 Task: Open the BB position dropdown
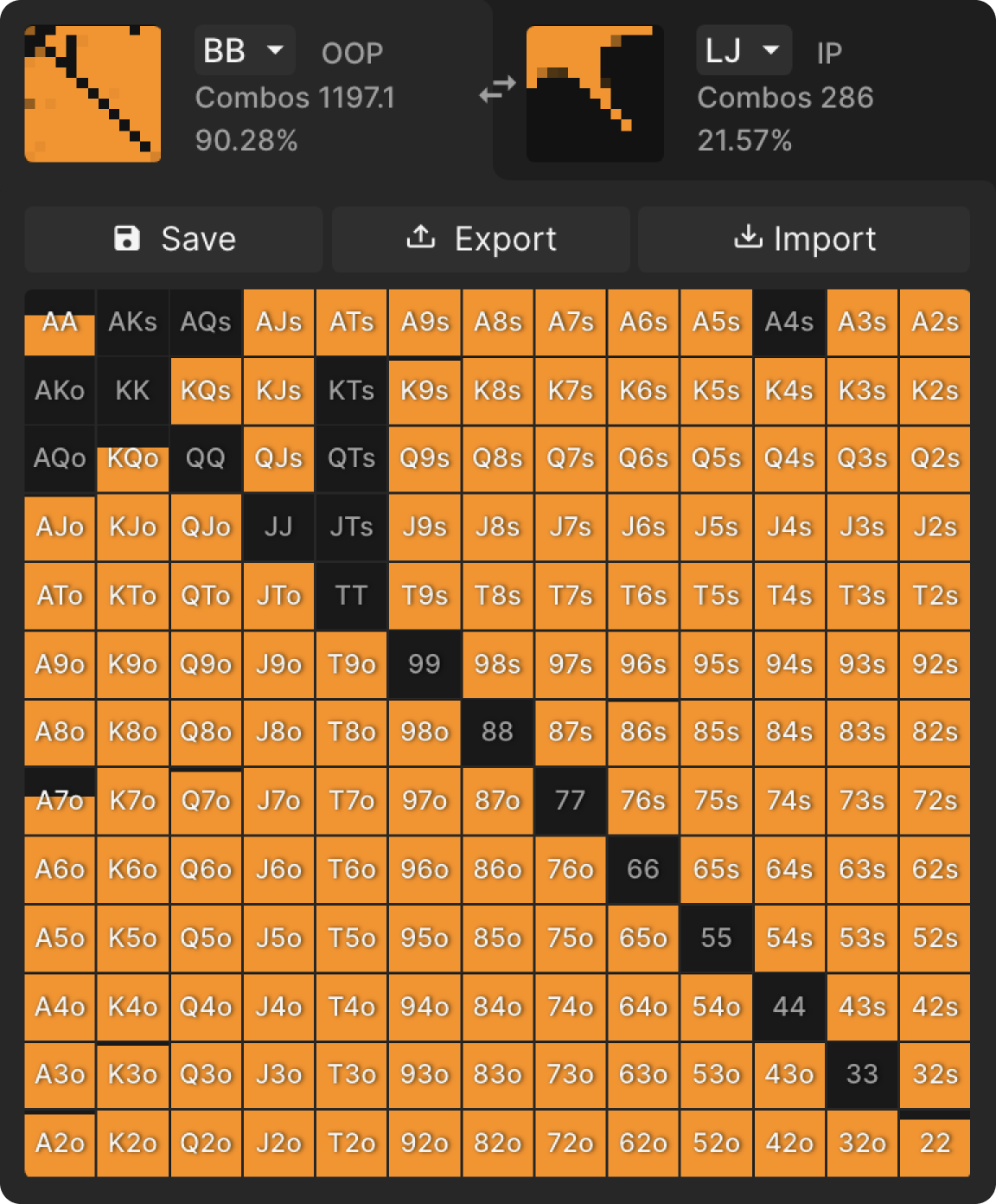(x=245, y=50)
